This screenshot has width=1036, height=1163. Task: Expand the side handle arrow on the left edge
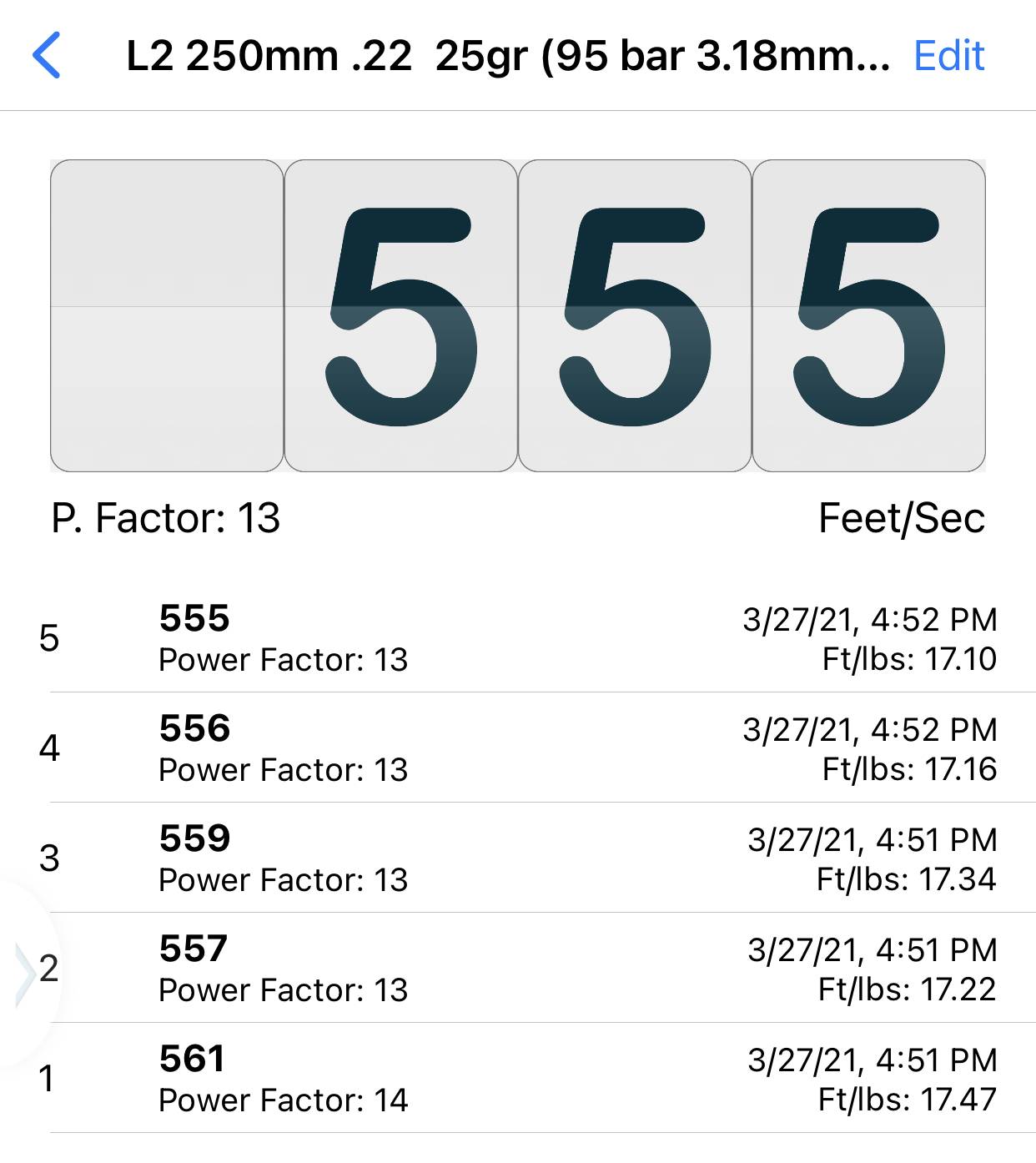[24, 969]
